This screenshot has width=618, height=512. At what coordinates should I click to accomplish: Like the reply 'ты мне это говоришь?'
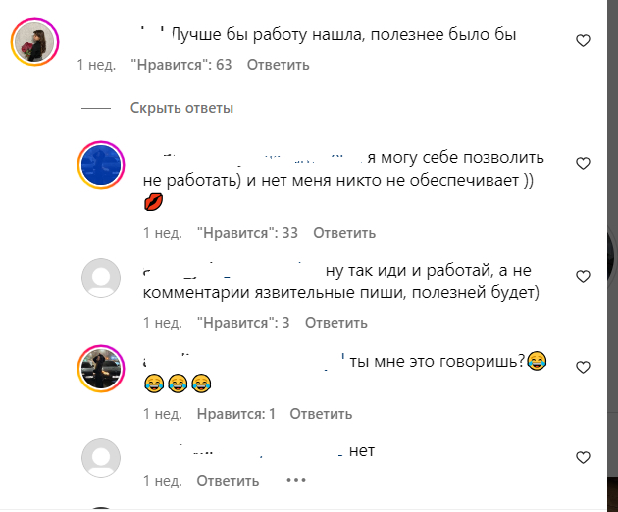pyautogui.click(x=584, y=368)
